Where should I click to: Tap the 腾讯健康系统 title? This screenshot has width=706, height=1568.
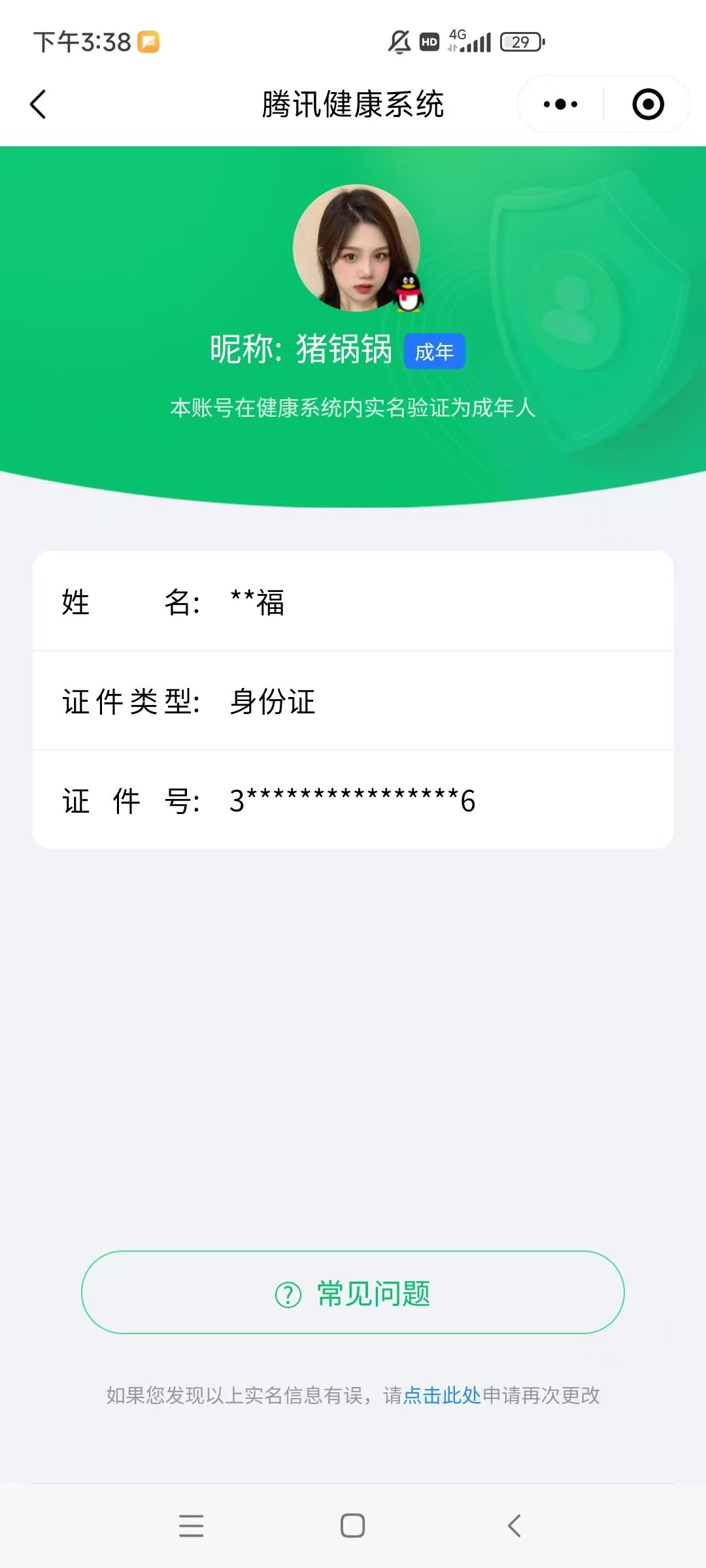[x=353, y=104]
